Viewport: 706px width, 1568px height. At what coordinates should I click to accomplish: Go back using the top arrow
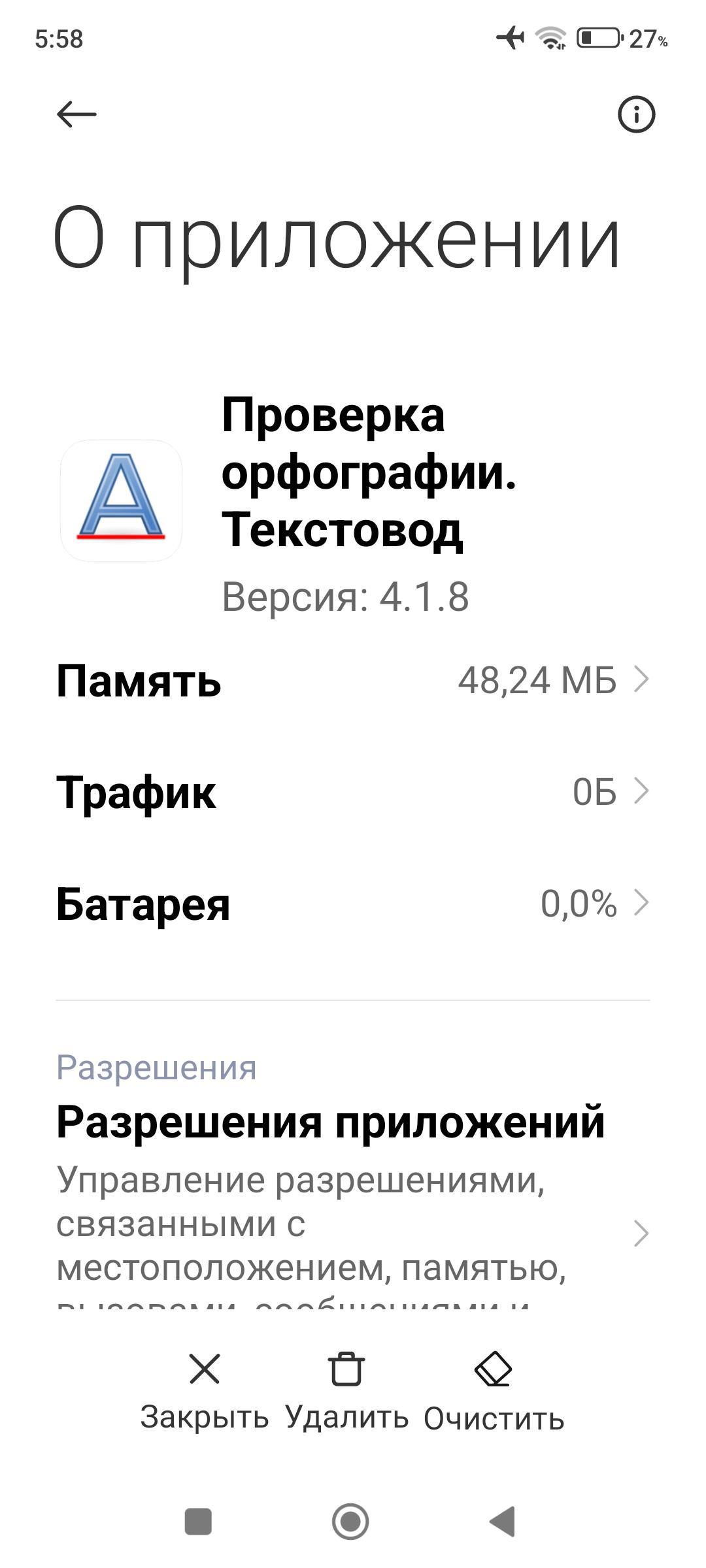click(76, 114)
